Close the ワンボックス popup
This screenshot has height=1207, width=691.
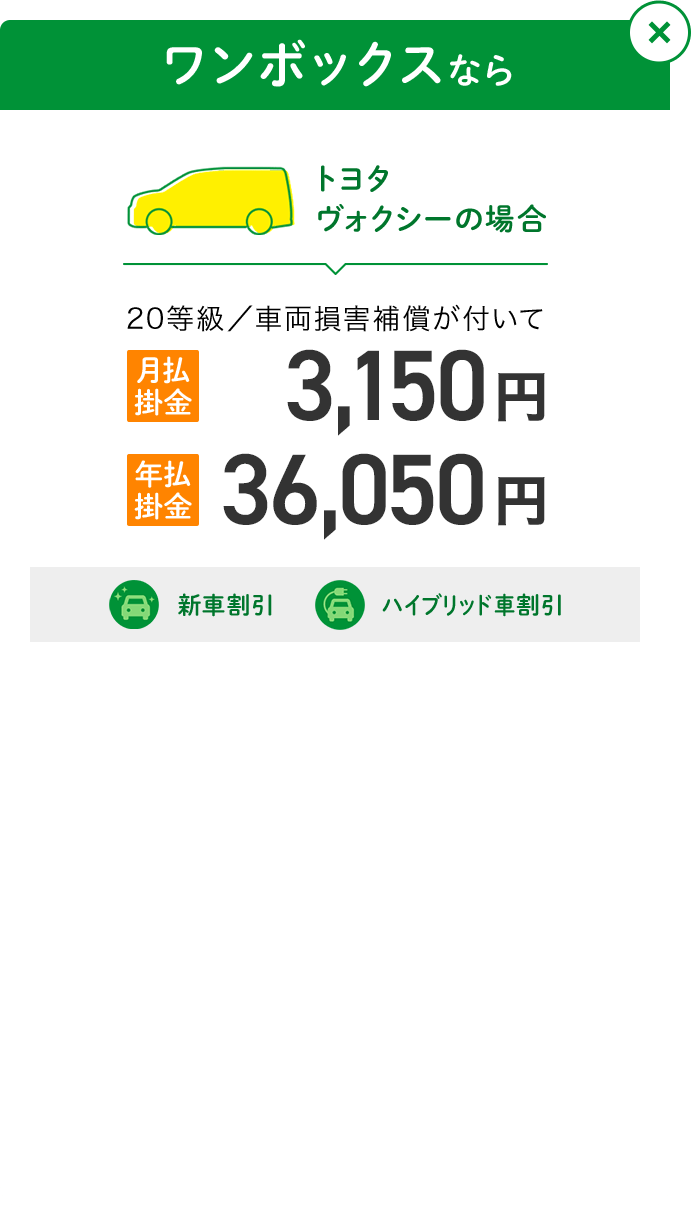[x=659, y=33]
